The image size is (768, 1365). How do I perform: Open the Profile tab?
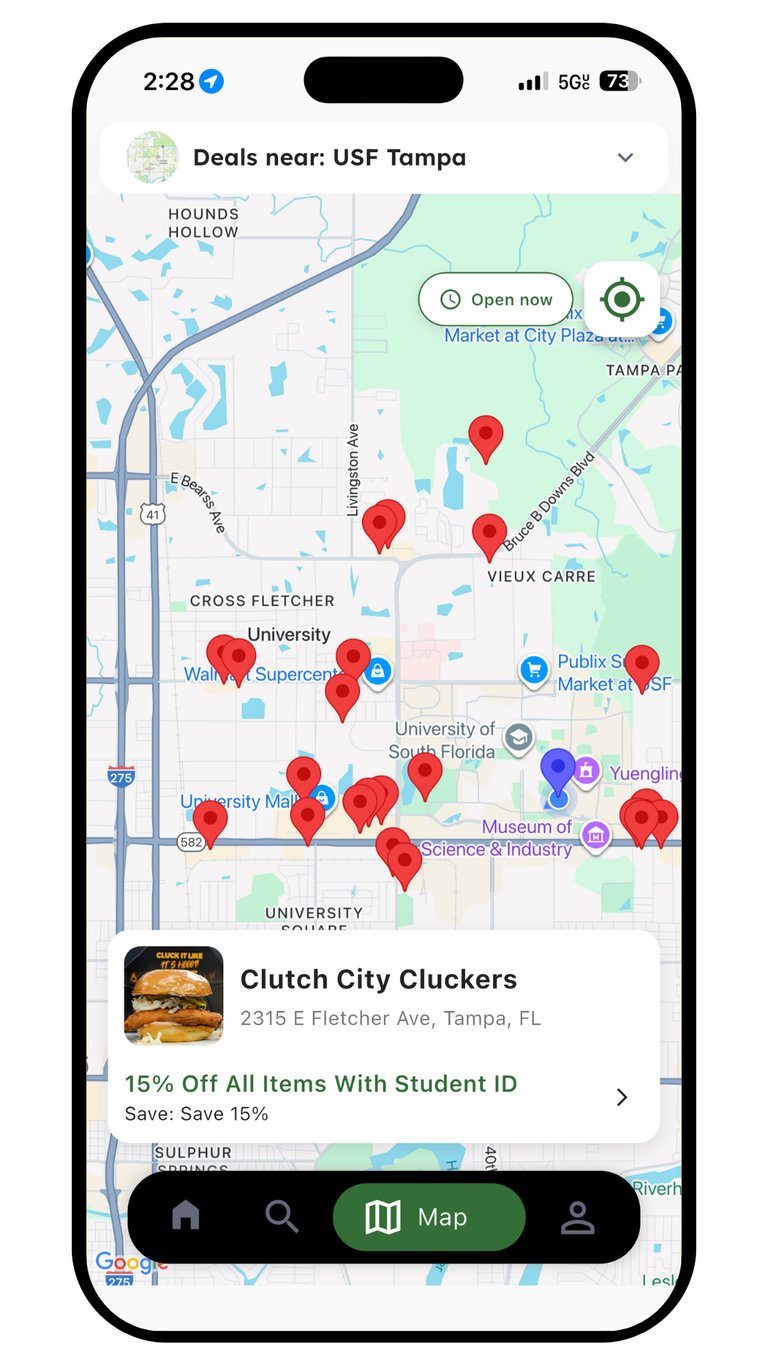(577, 1216)
